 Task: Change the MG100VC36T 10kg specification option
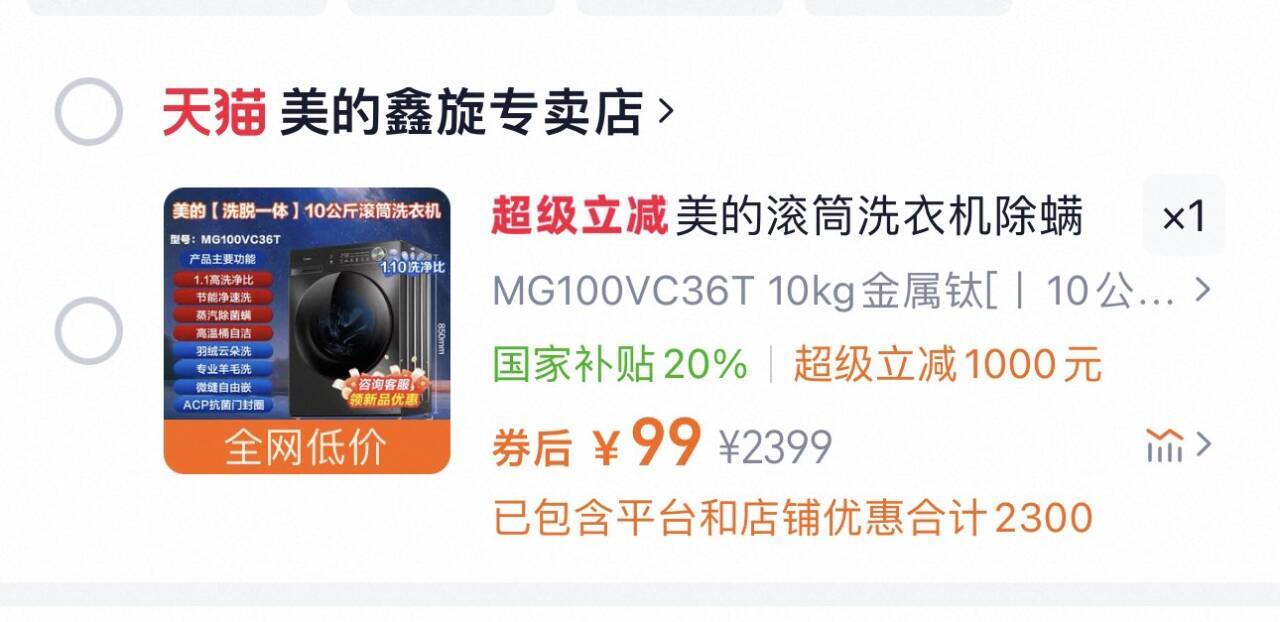pyautogui.click(x=850, y=292)
